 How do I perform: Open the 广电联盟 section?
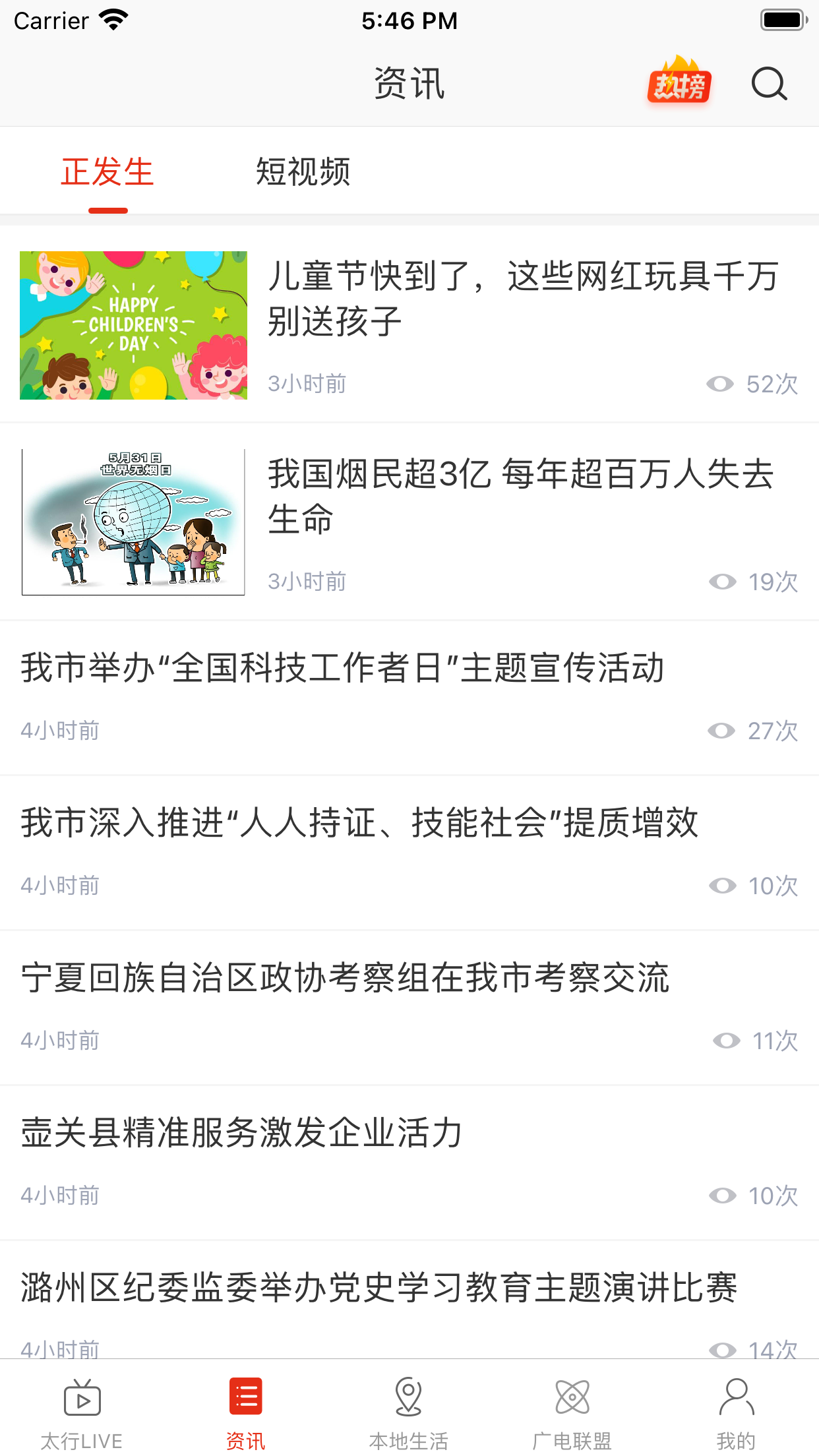(572, 1401)
